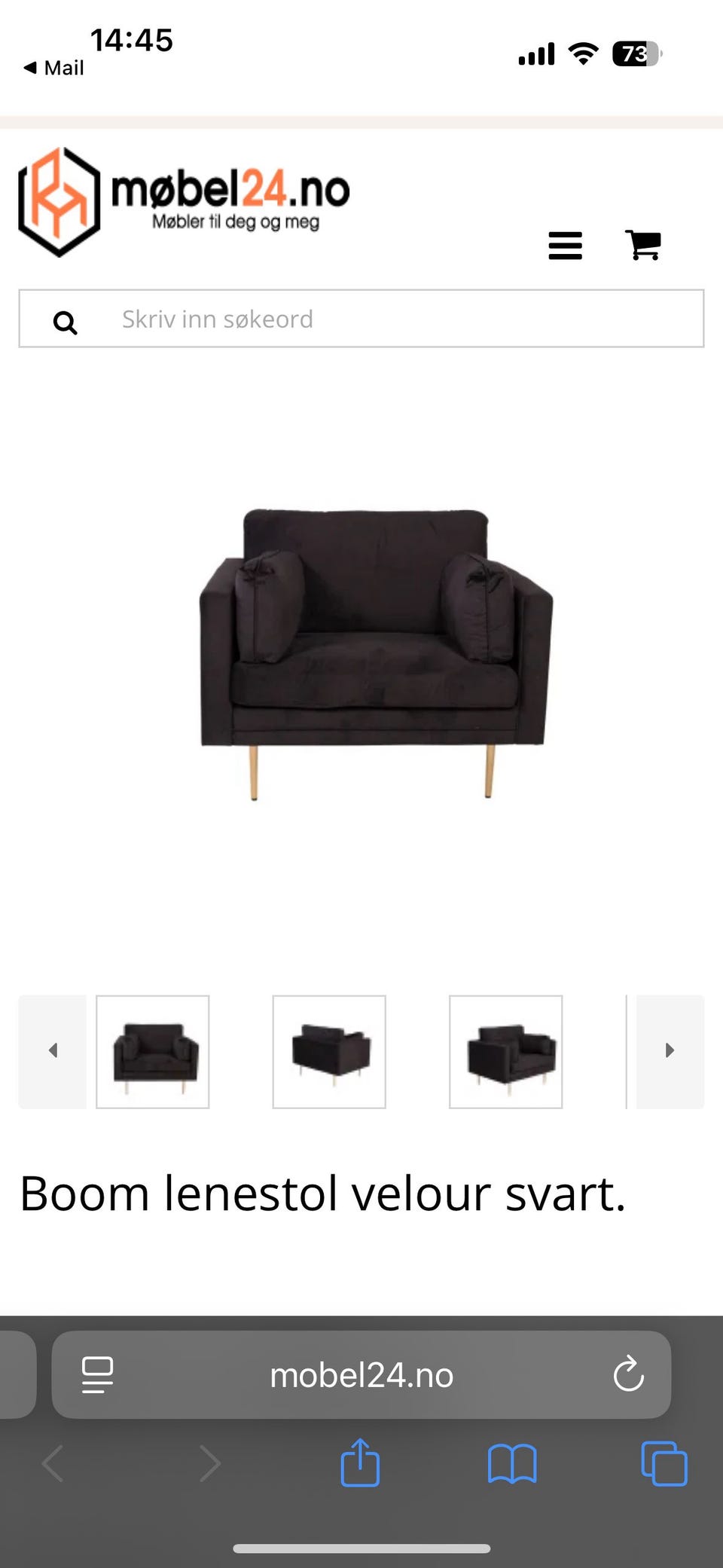
Task: Select the back-view armchair thumbnail
Action: (329, 1052)
